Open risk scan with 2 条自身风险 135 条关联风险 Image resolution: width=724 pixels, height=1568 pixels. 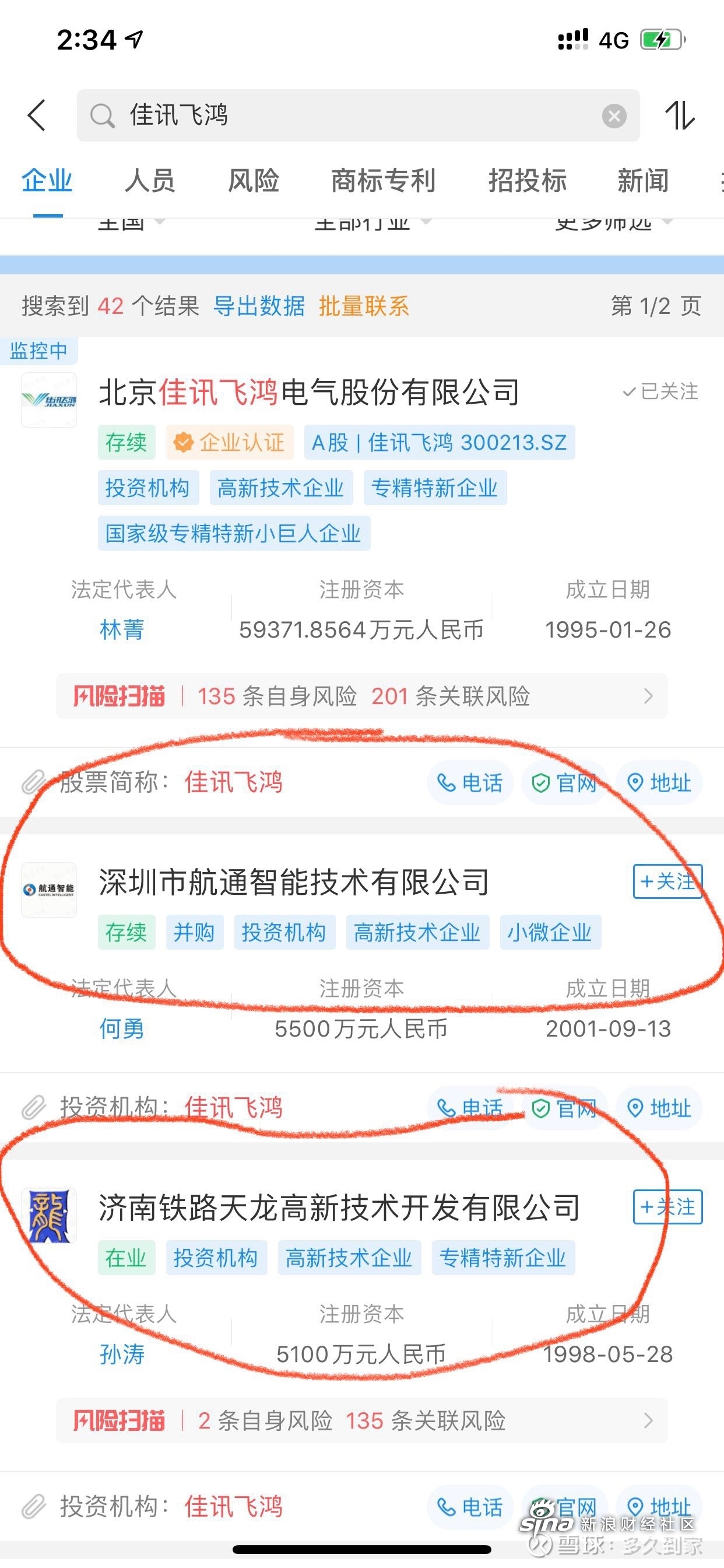361,1420
